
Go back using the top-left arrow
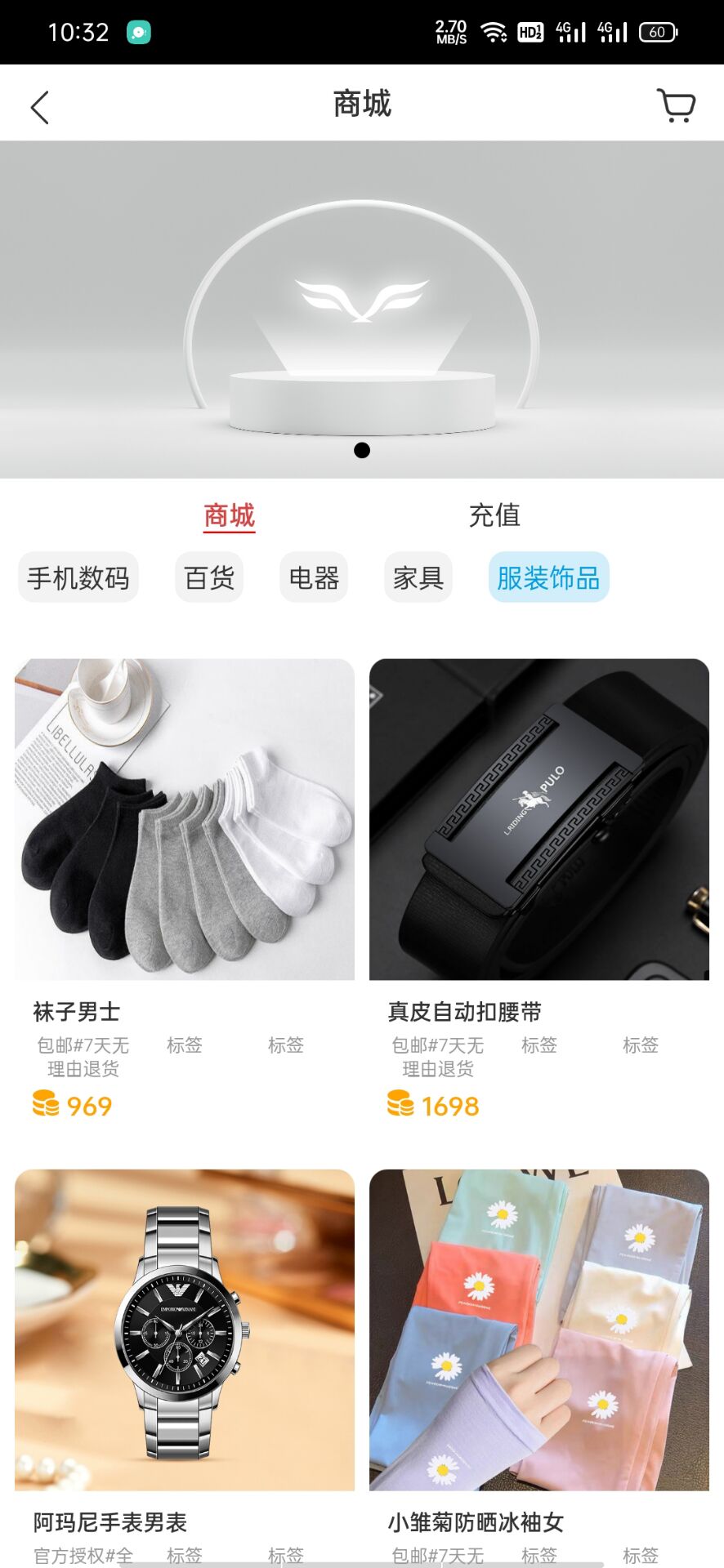[x=40, y=107]
